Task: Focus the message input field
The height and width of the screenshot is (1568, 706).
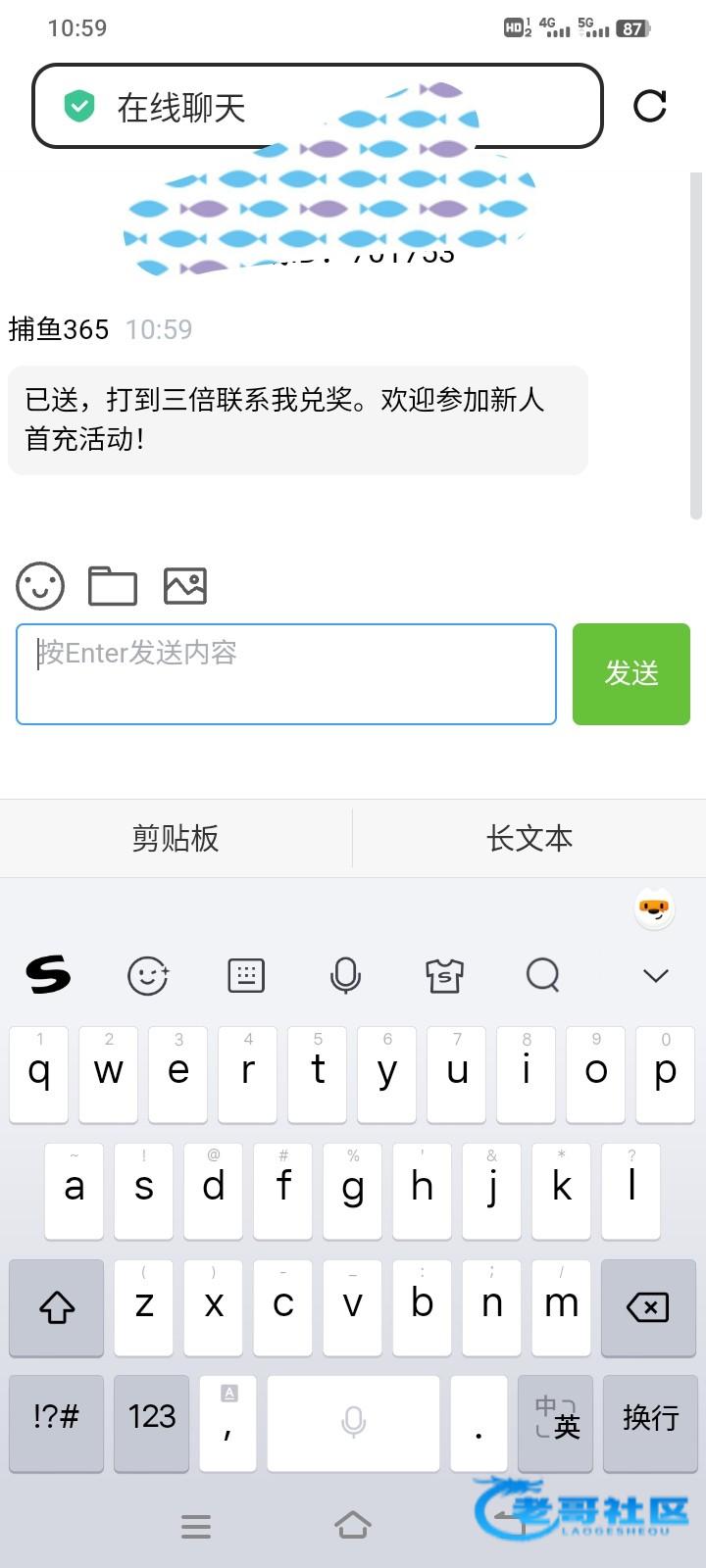Action: (286, 674)
